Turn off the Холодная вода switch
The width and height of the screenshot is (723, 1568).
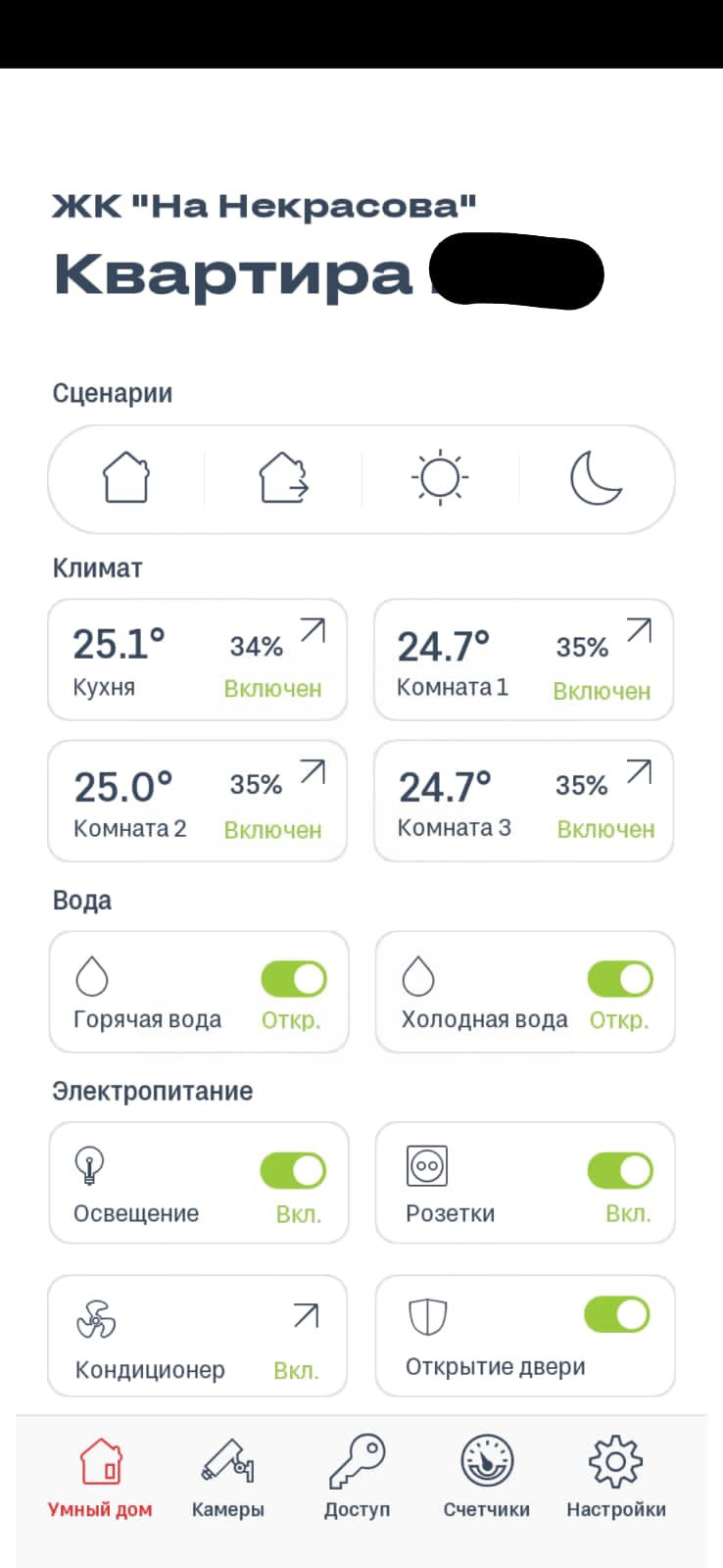(620, 979)
